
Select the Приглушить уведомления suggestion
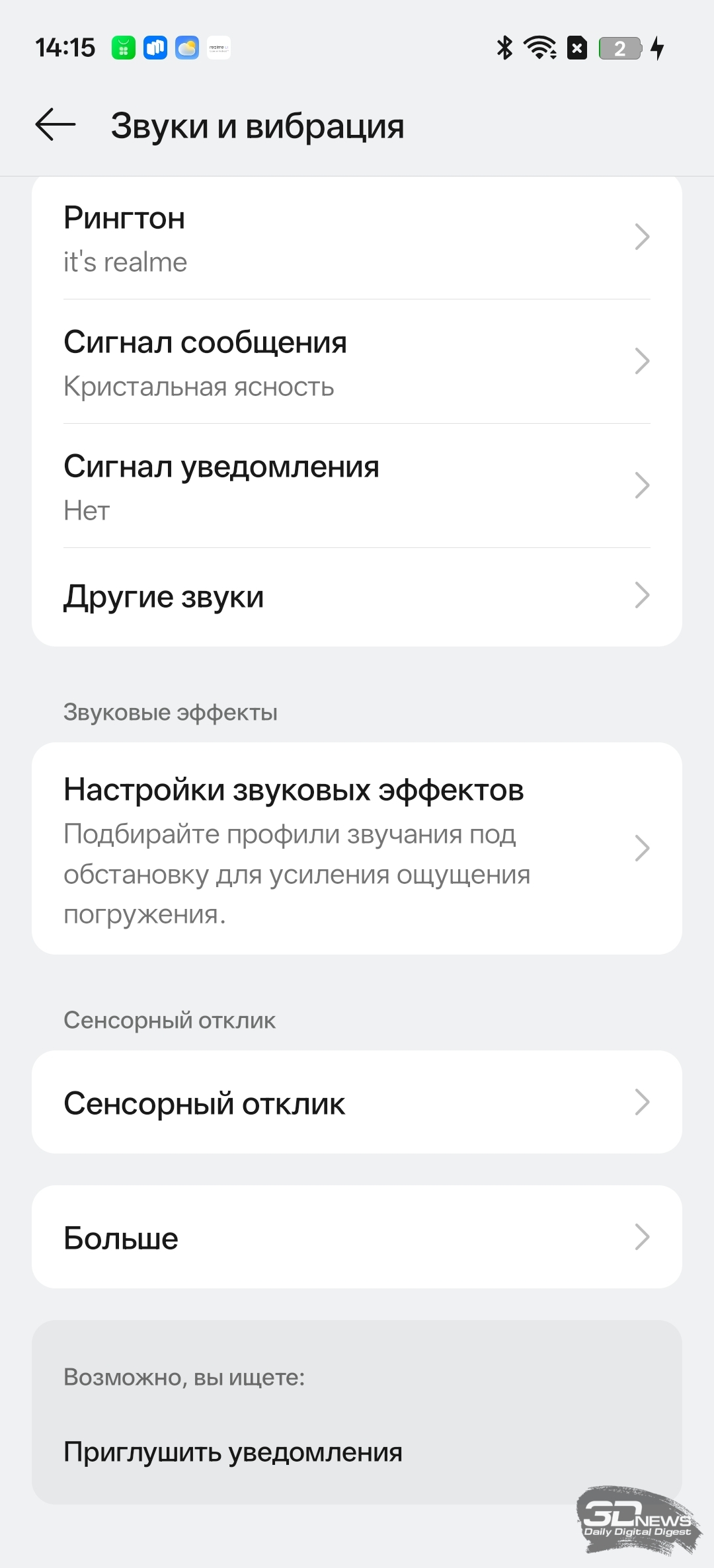[x=233, y=1452]
